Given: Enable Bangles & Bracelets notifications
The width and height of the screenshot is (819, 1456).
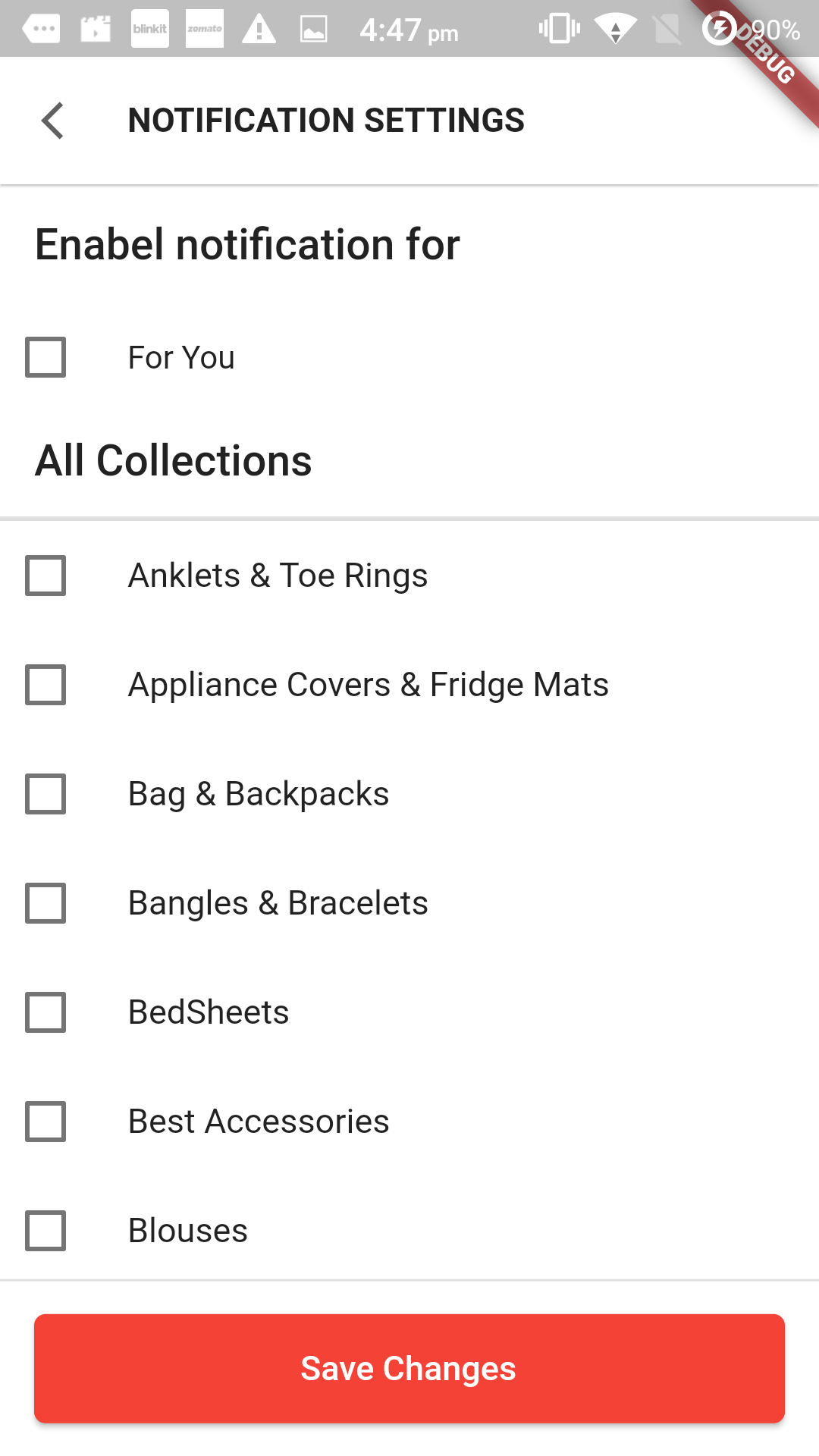Looking at the screenshot, I should pos(45,903).
